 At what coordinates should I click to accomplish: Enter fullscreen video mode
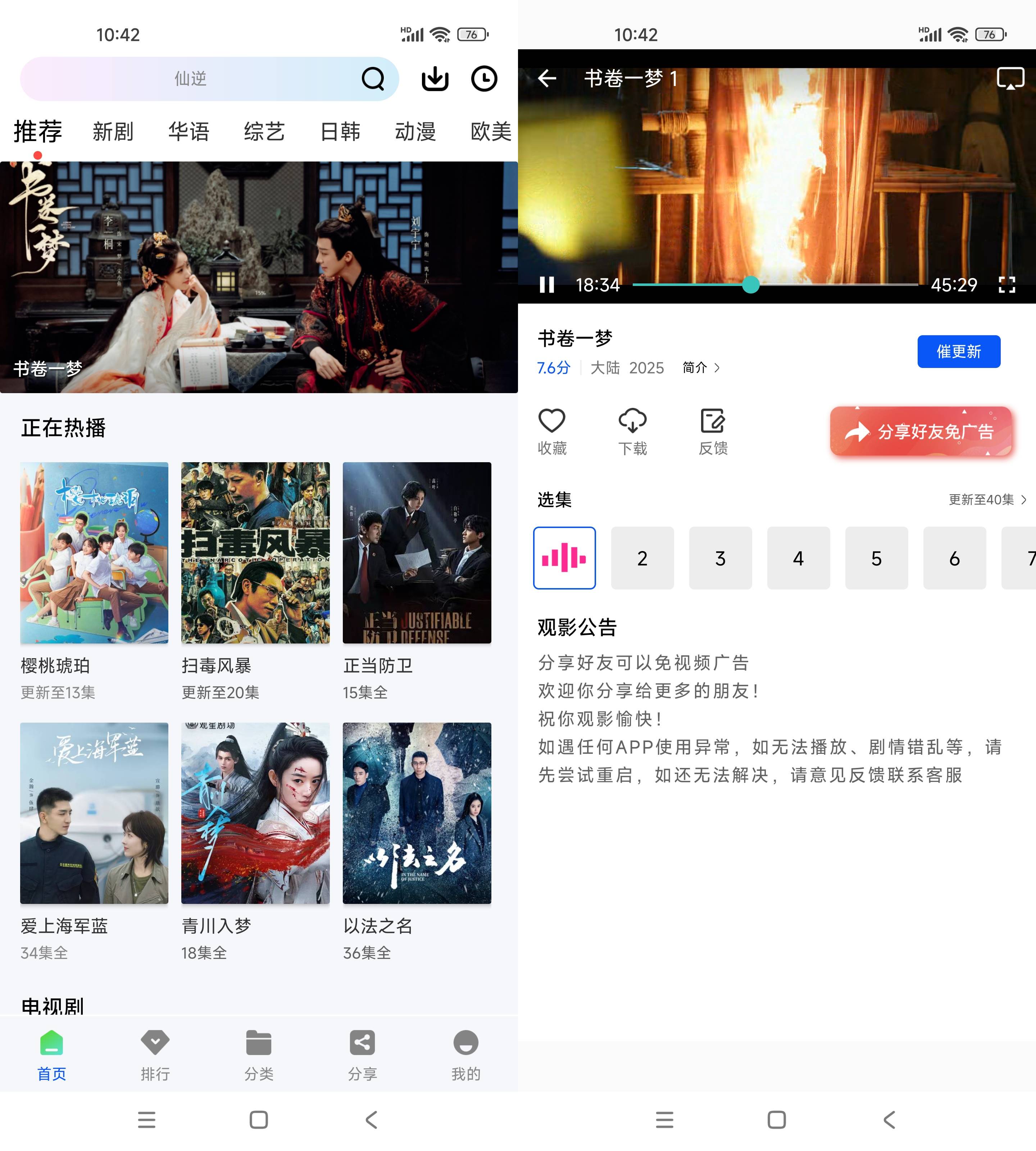coord(1007,285)
